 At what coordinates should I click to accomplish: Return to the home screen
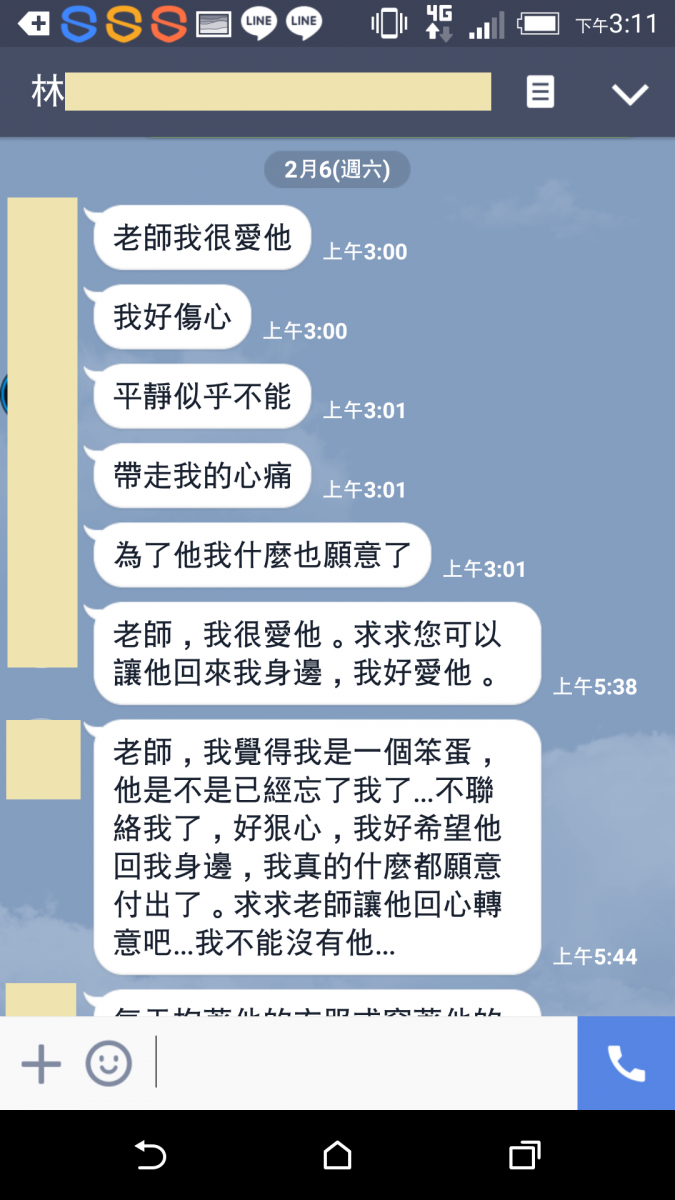pyautogui.click(x=337, y=1155)
